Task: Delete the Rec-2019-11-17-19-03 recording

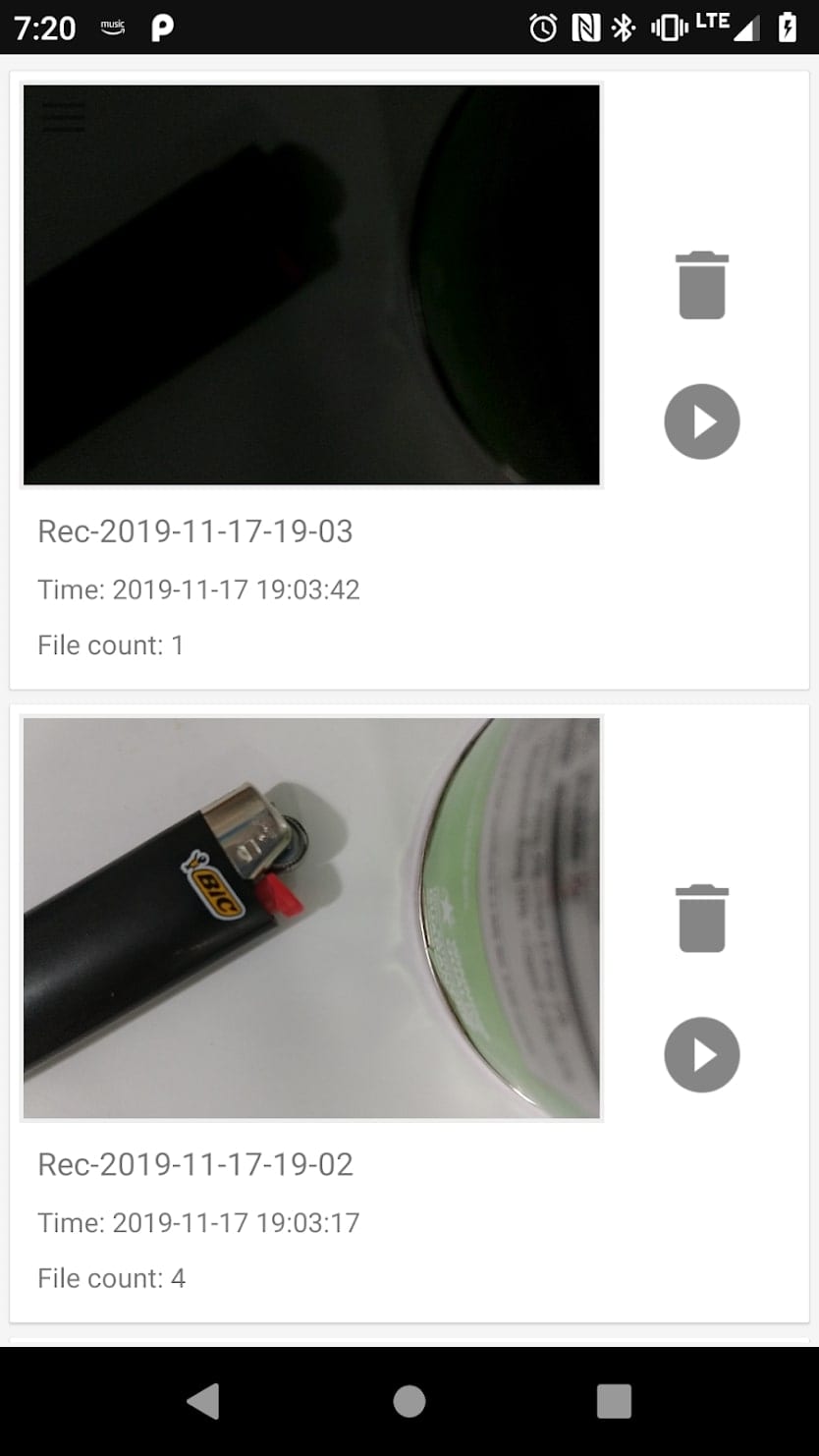Action: [x=702, y=285]
